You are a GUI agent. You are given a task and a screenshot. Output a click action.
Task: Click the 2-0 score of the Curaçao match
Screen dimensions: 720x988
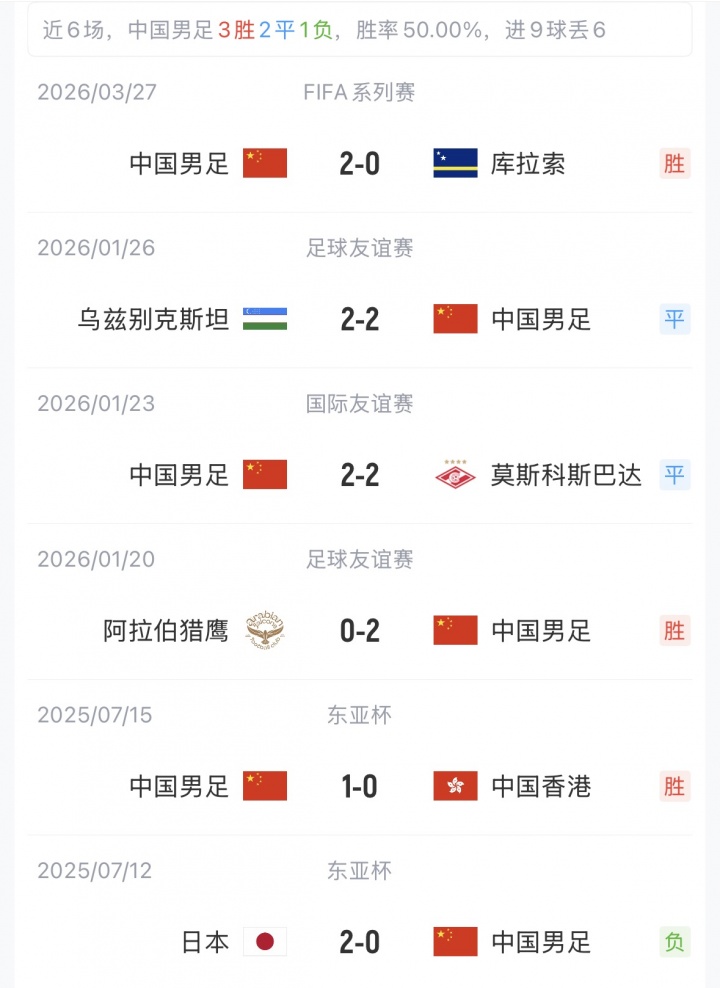click(x=361, y=163)
